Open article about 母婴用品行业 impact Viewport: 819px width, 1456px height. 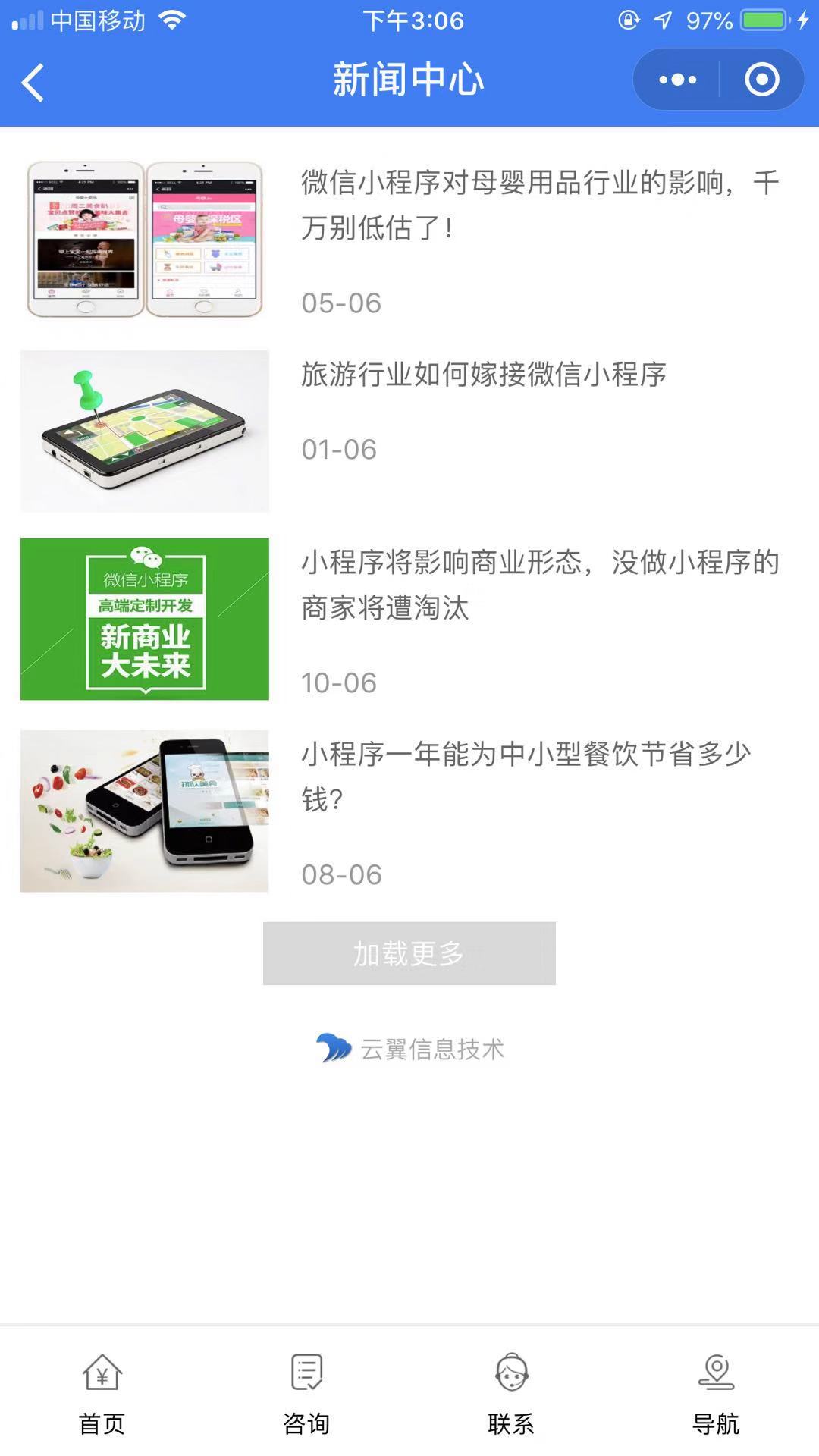(x=539, y=205)
